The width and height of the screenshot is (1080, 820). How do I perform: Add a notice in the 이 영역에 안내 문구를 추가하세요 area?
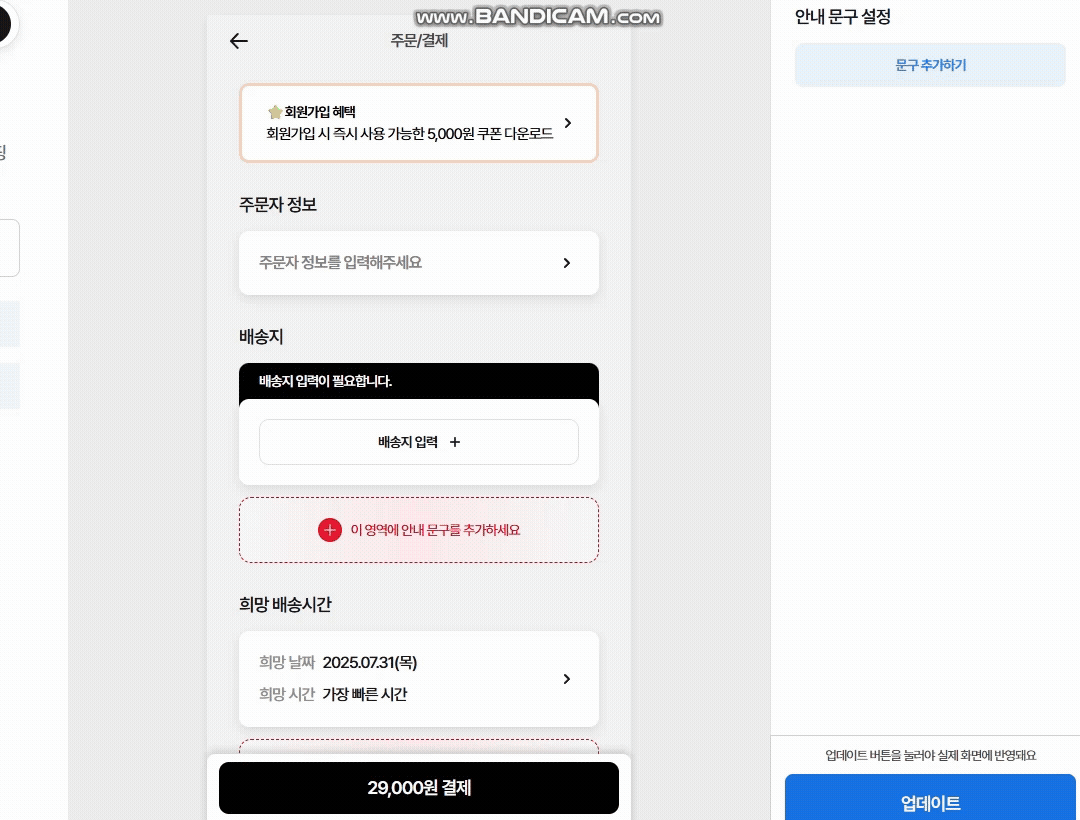418,530
